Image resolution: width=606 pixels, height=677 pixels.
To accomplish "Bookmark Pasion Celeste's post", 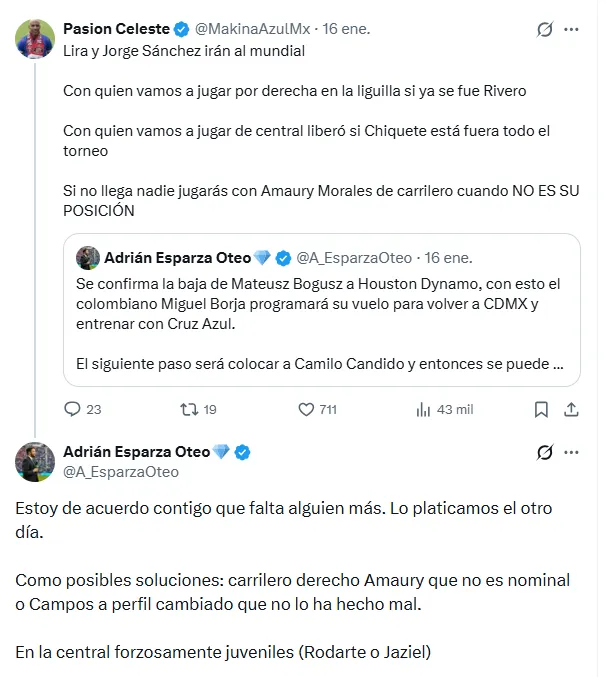I will (541, 409).
